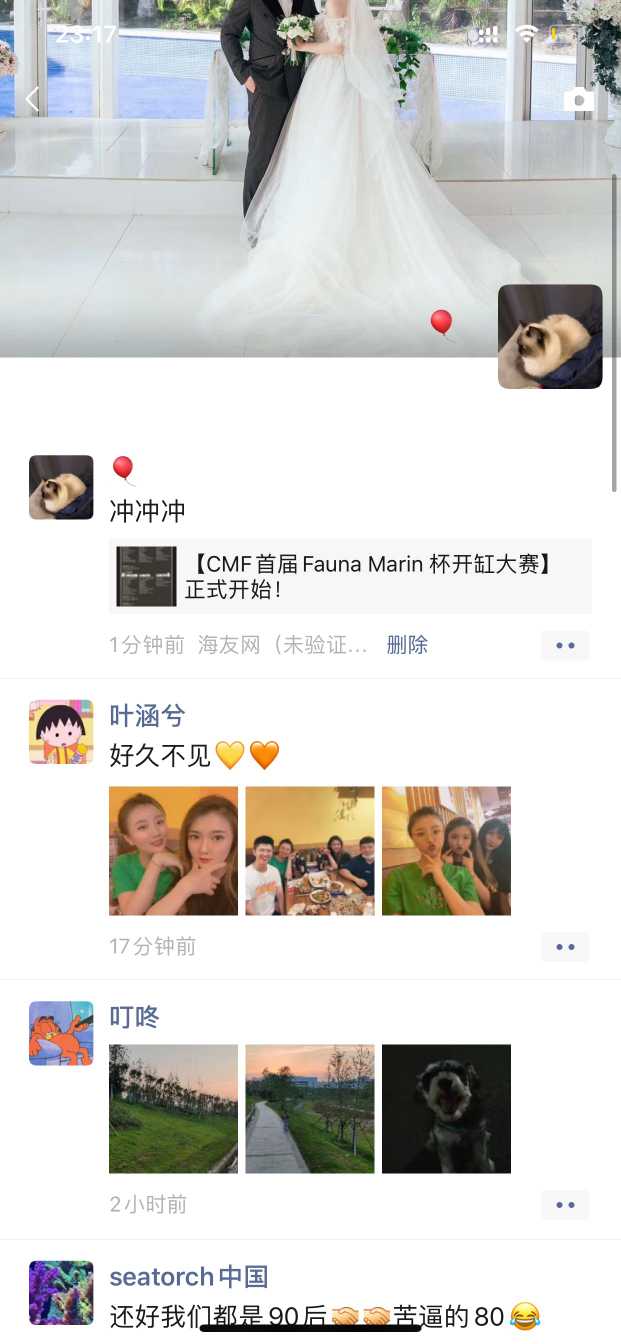
Task: Open 叶涵兮's profile name
Action: 147,716
